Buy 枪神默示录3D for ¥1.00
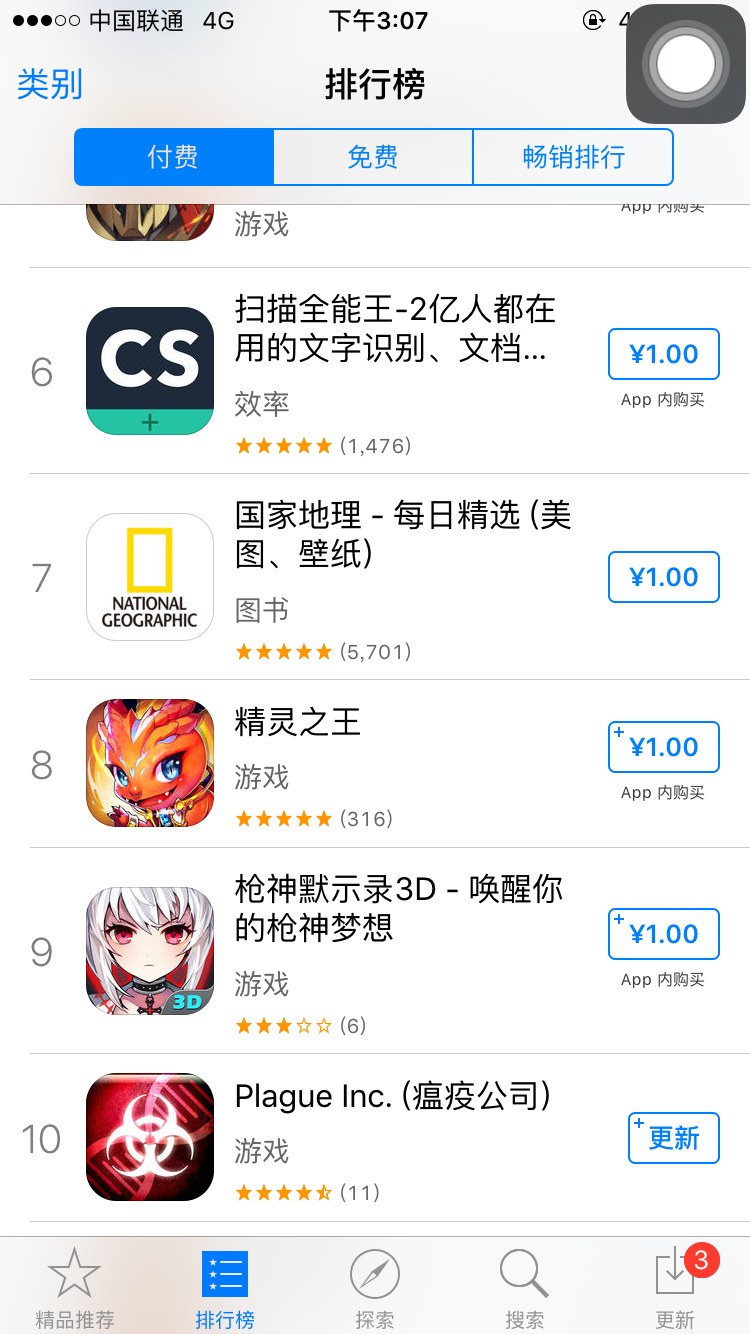 [x=663, y=934]
